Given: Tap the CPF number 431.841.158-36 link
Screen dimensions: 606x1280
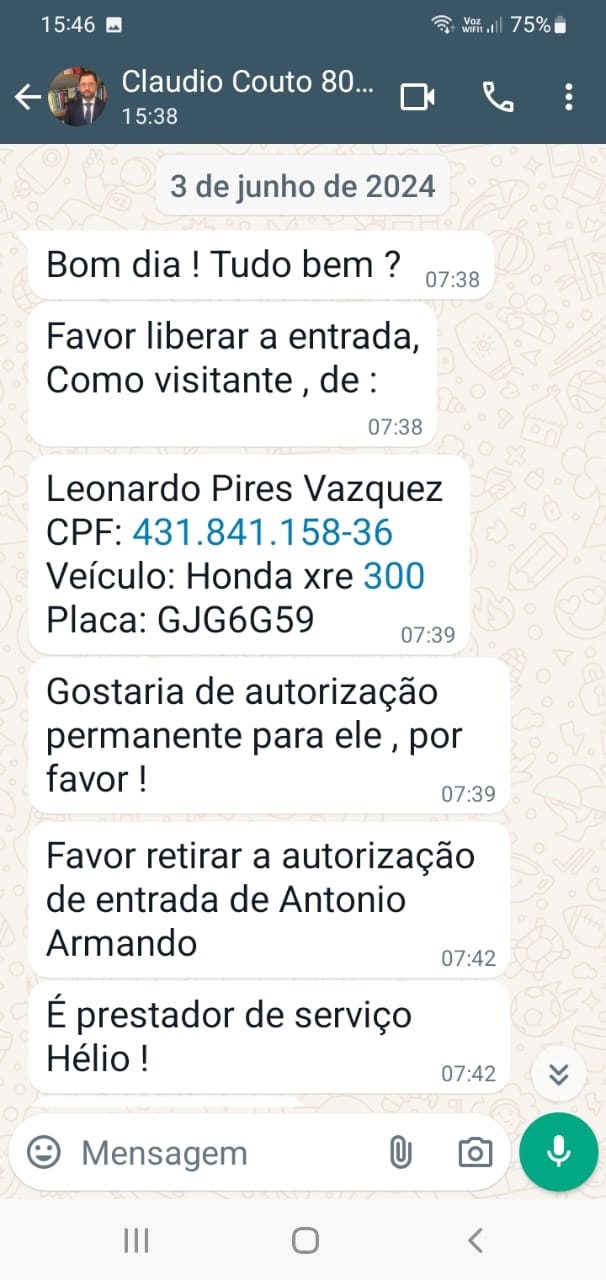Looking at the screenshot, I should click(x=262, y=533).
